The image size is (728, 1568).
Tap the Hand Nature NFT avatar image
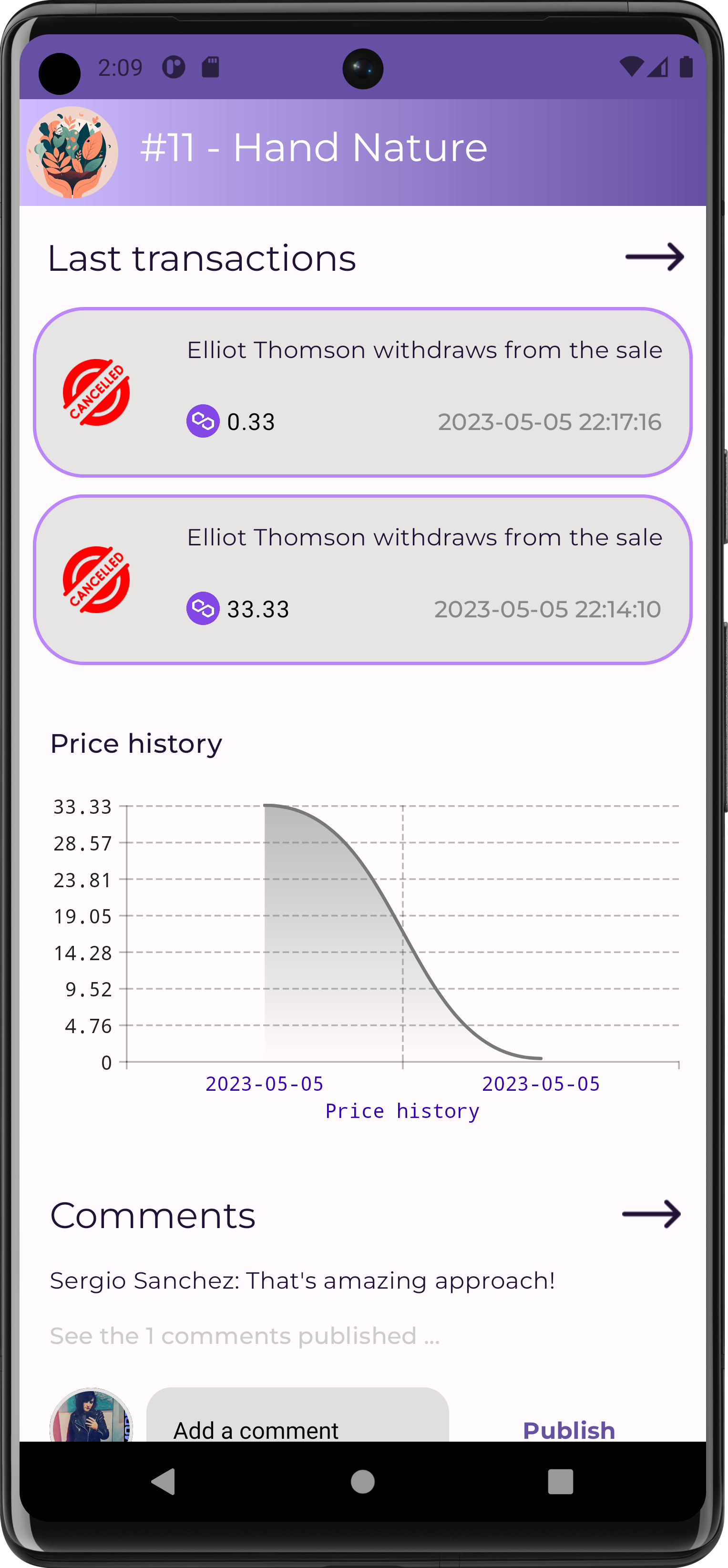[72, 152]
